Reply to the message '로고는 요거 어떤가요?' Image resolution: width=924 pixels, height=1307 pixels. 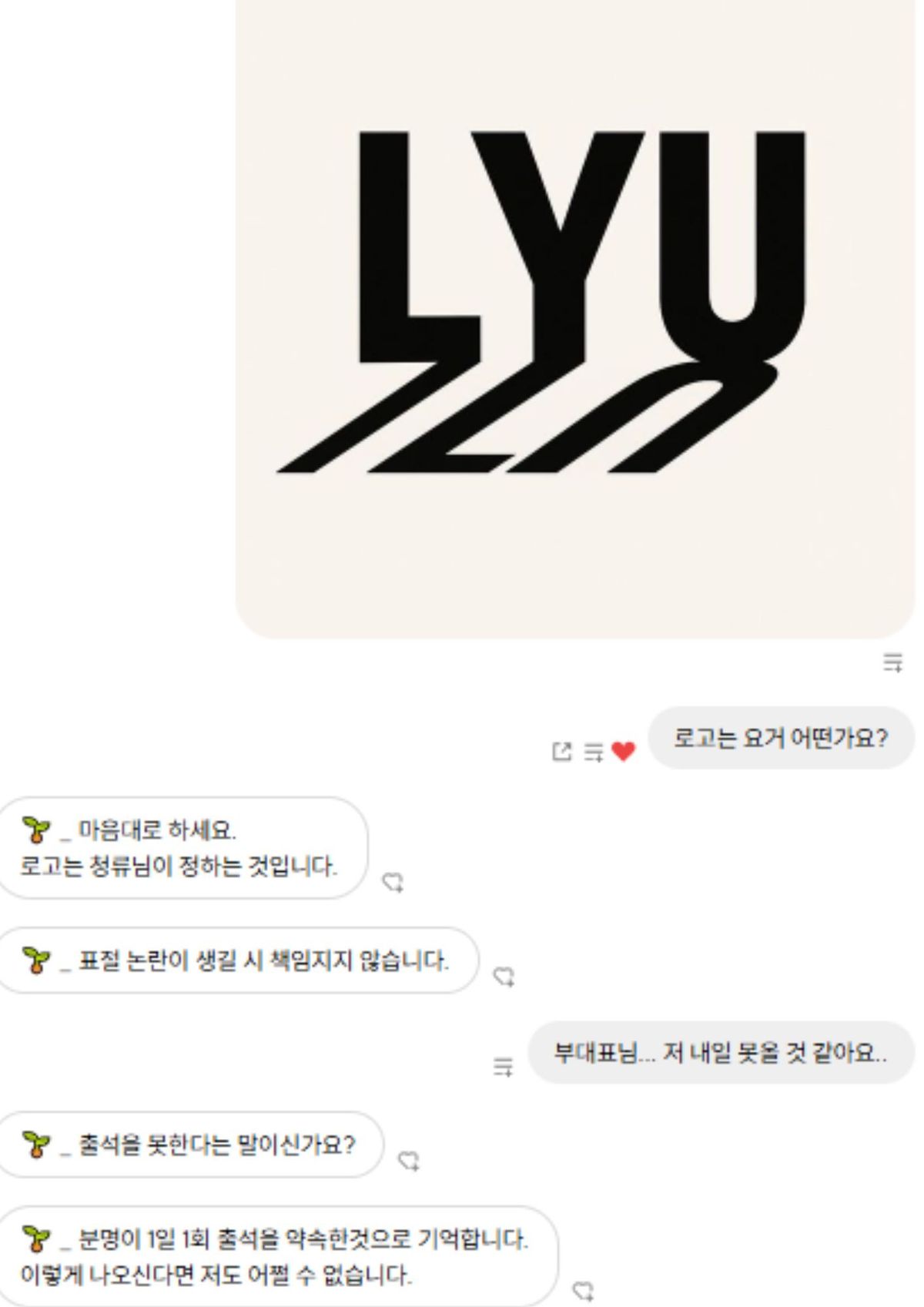(x=593, y=752)
